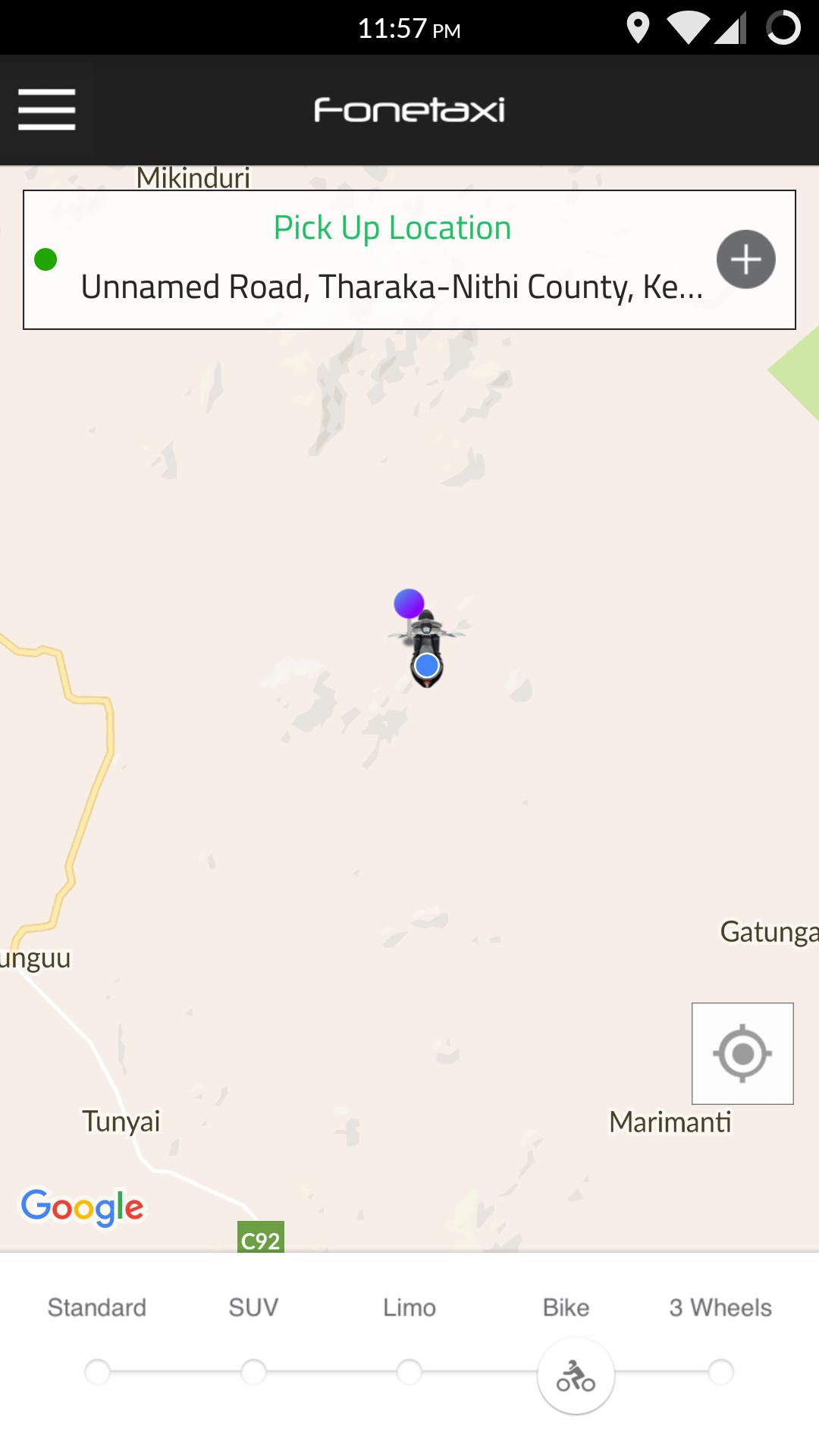Tap the green dot next to pickup address

click(x=47, y=260)
